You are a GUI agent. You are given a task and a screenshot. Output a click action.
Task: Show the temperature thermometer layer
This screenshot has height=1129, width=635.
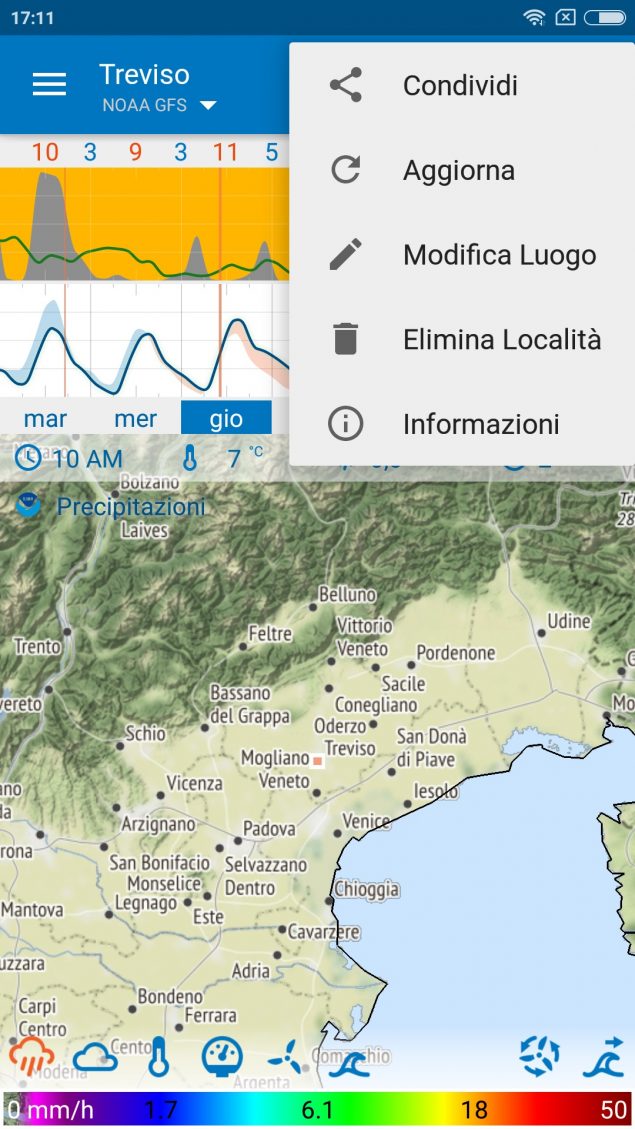tap(158, 1057)
